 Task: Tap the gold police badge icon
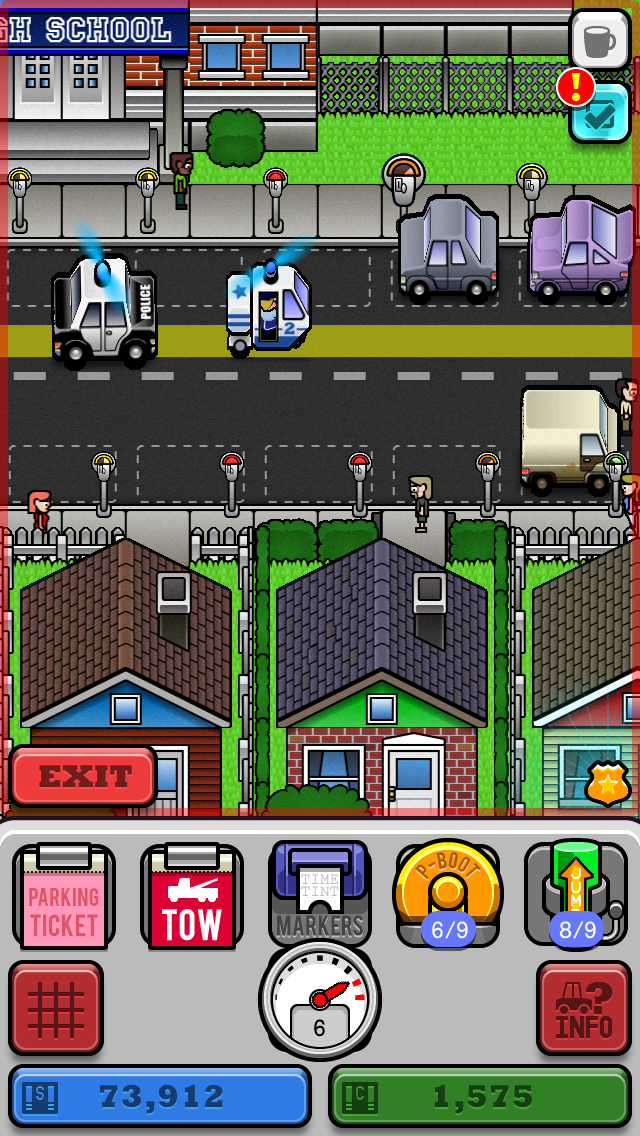[608, 782]
